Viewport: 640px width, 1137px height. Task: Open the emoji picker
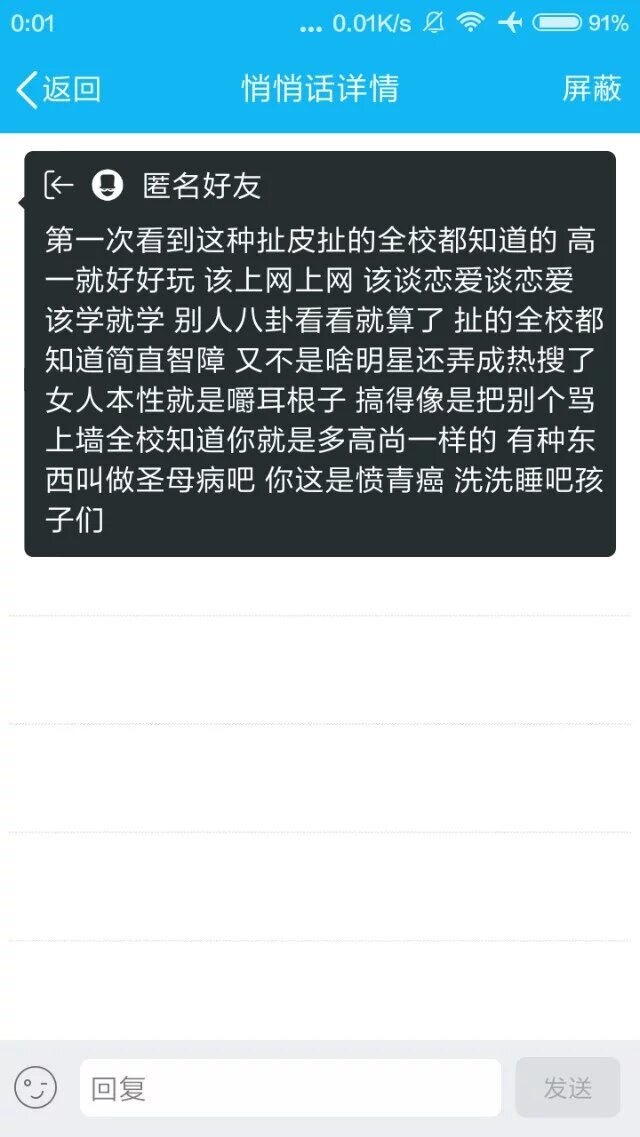click(x=35, y=1087)
